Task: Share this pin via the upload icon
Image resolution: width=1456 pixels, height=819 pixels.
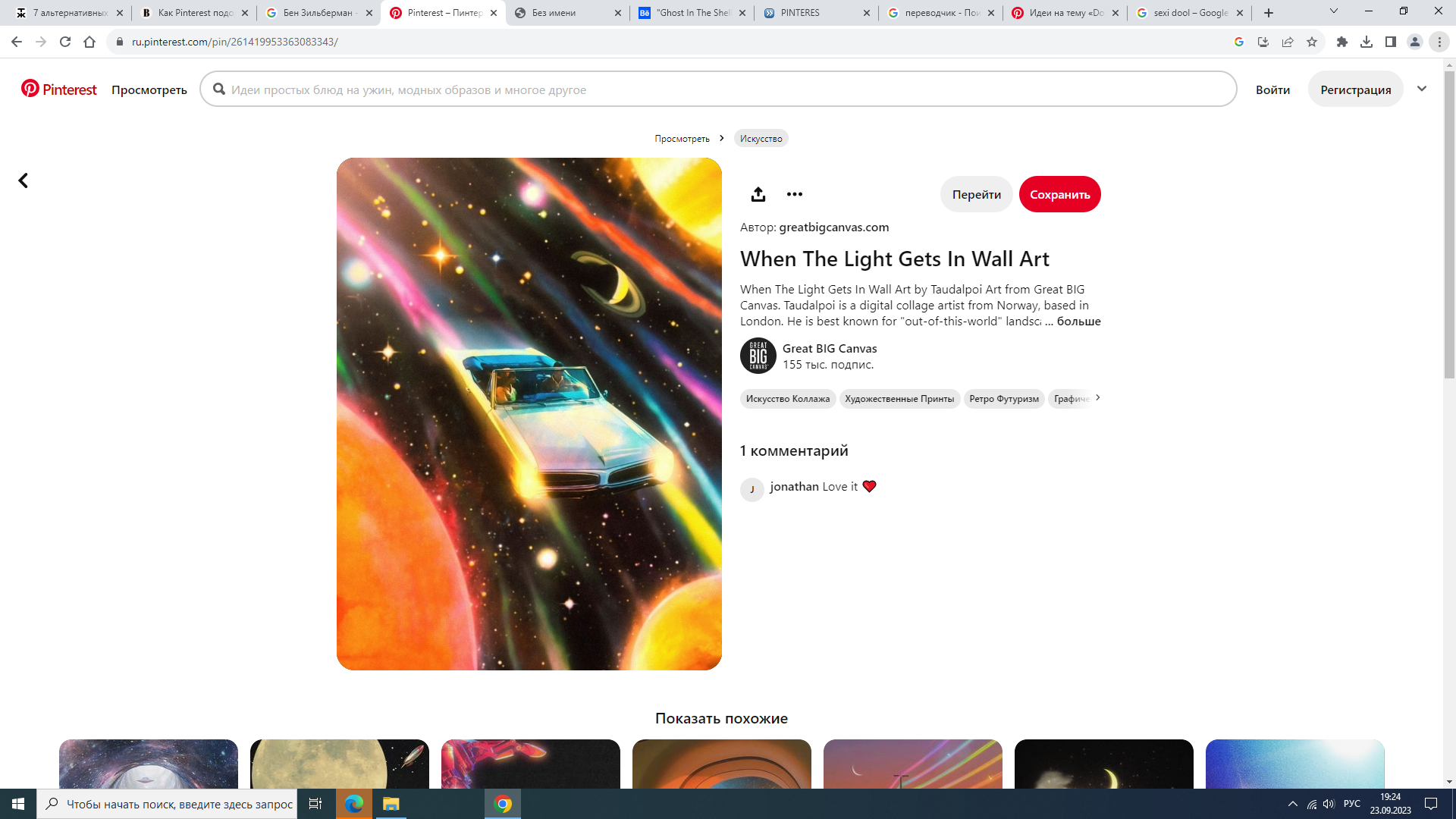Action: [x=758, y=194]
